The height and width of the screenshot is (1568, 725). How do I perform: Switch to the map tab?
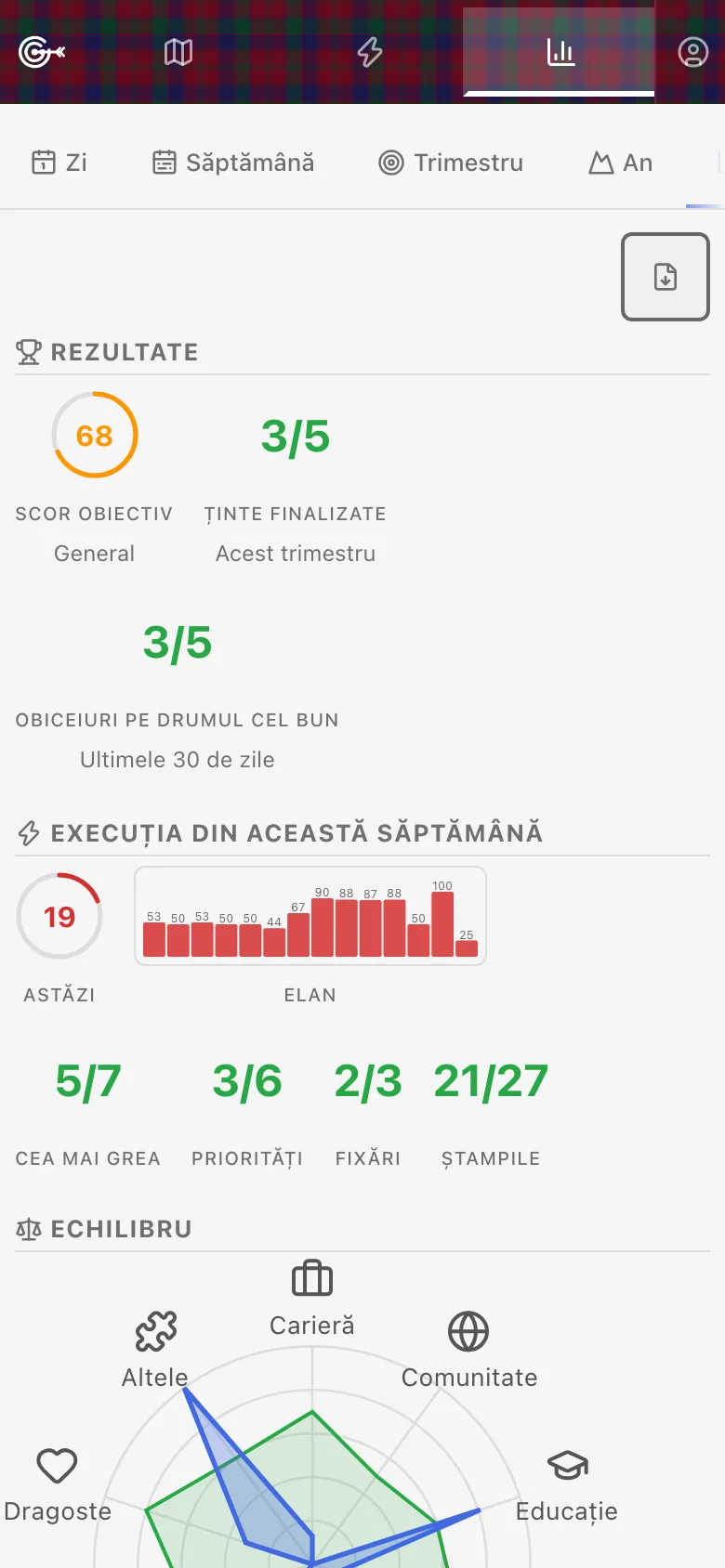[178, 52]
